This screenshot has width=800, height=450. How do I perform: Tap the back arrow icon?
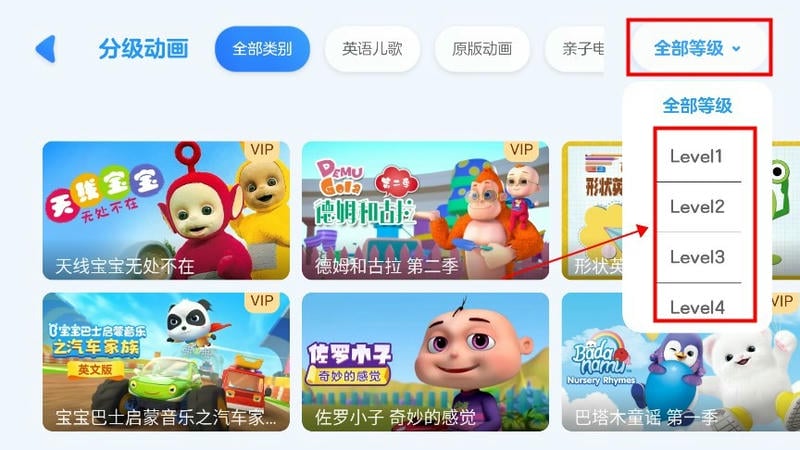[x=45, y=48]
